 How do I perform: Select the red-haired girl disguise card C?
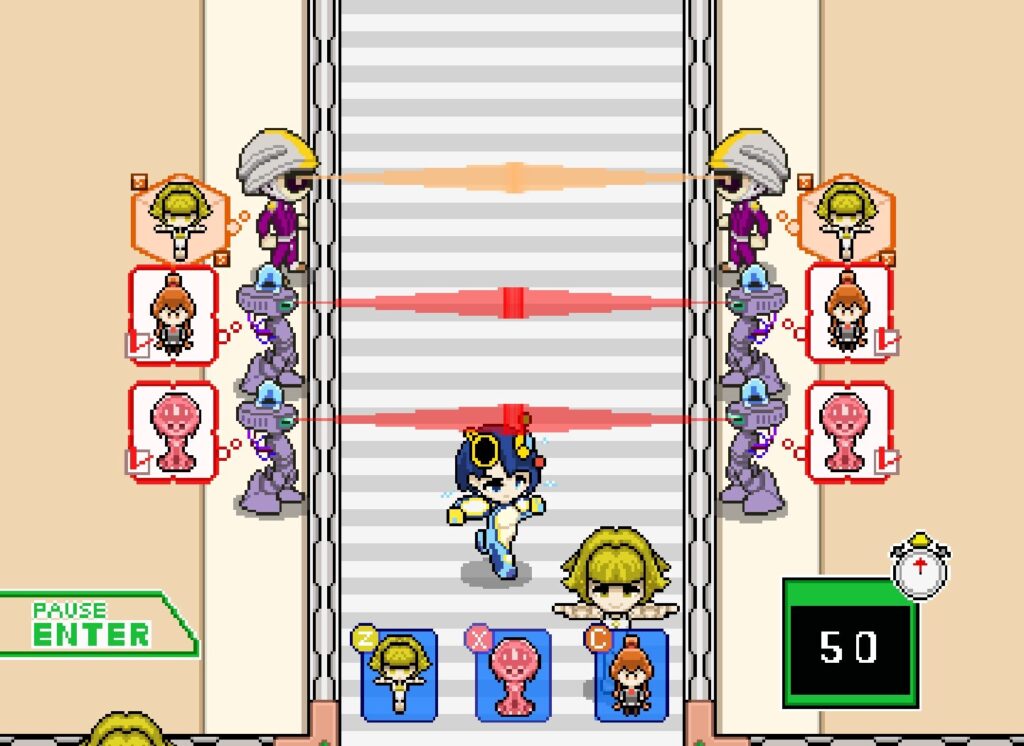pos(631,676)
